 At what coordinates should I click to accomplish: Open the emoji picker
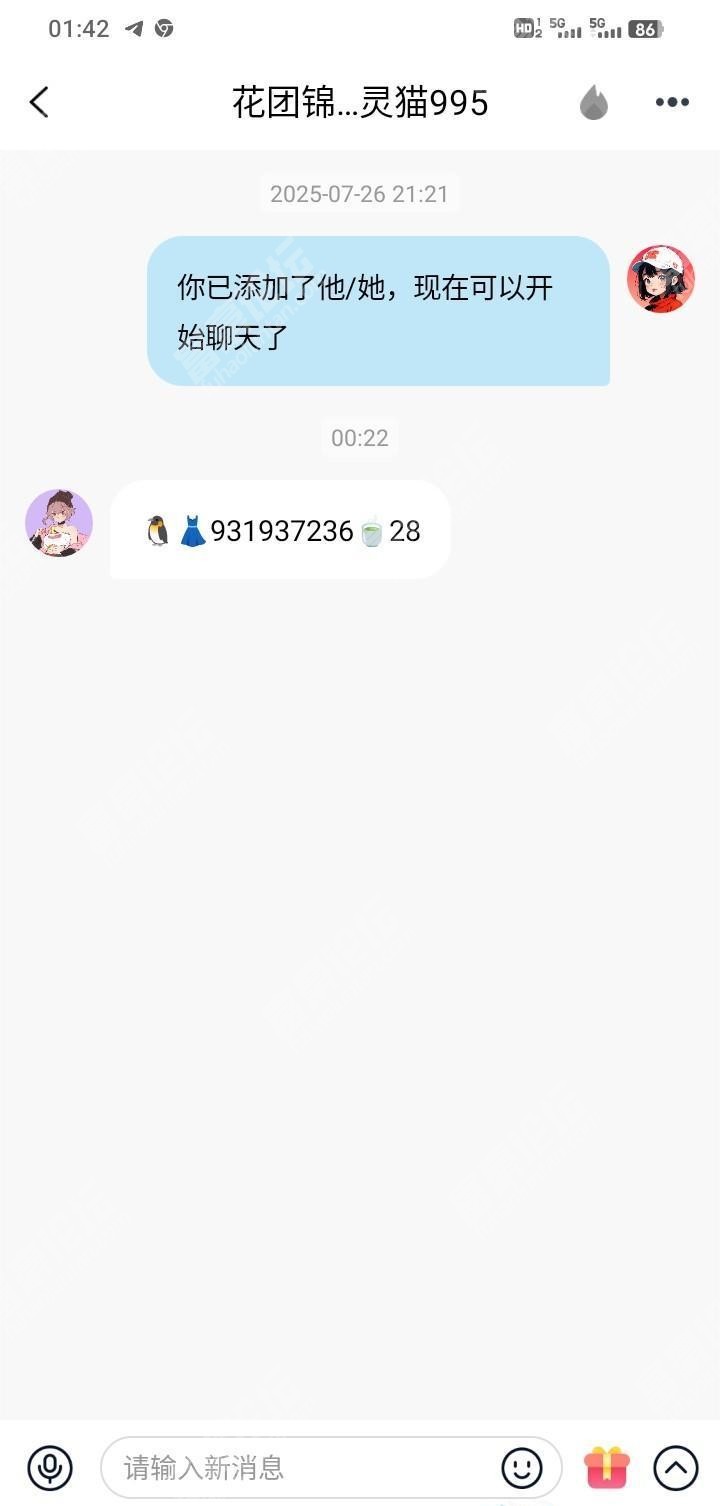coord(522,1468)
